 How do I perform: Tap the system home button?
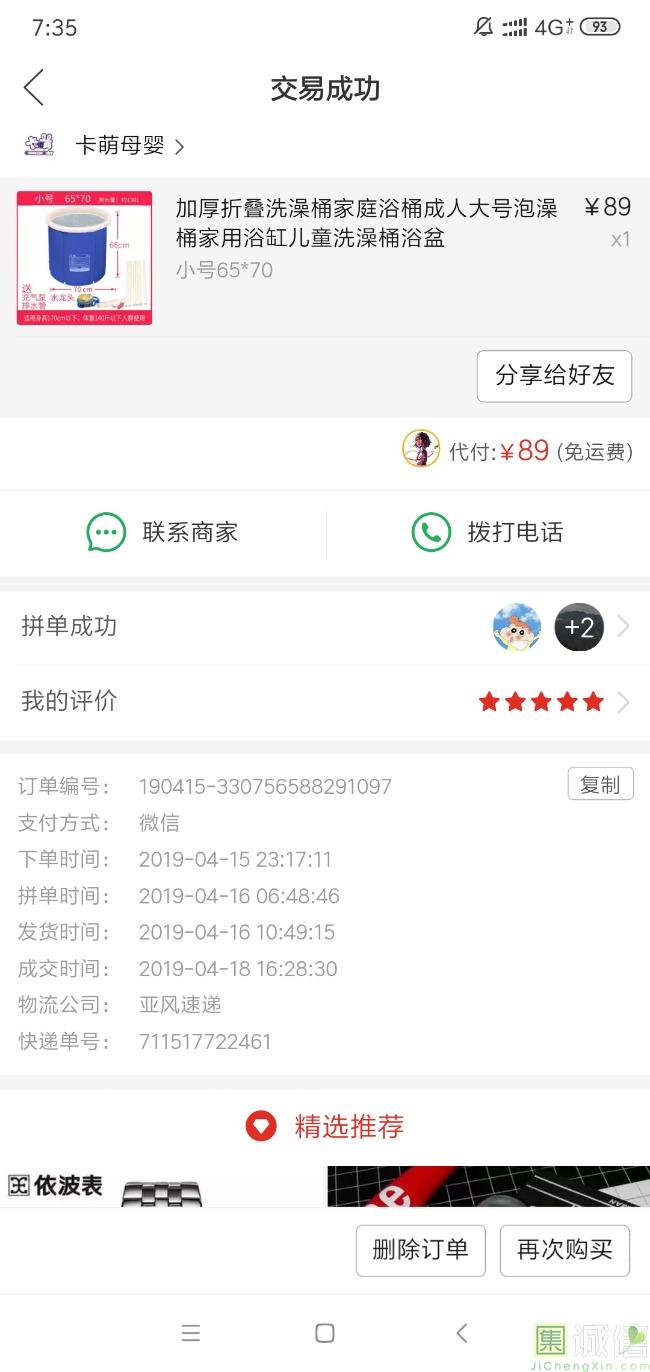click(x=325, y=1333)
